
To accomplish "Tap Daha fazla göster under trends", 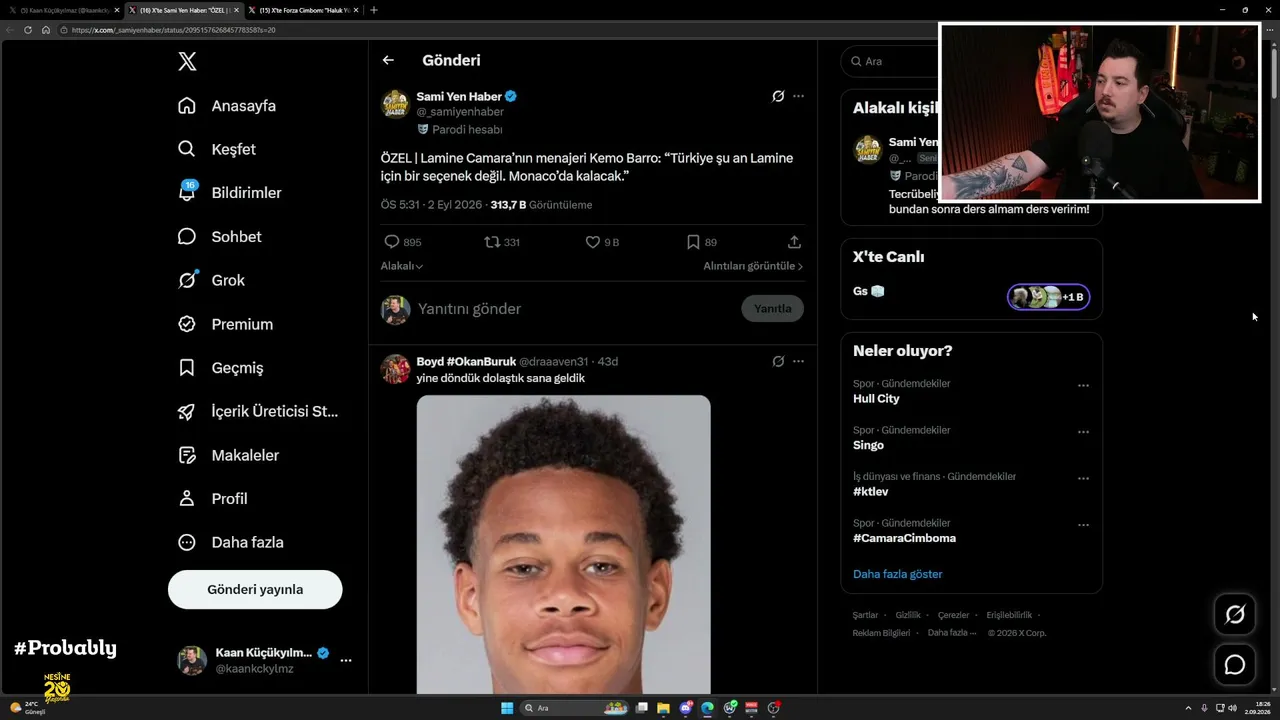I will tap(898, 574).
